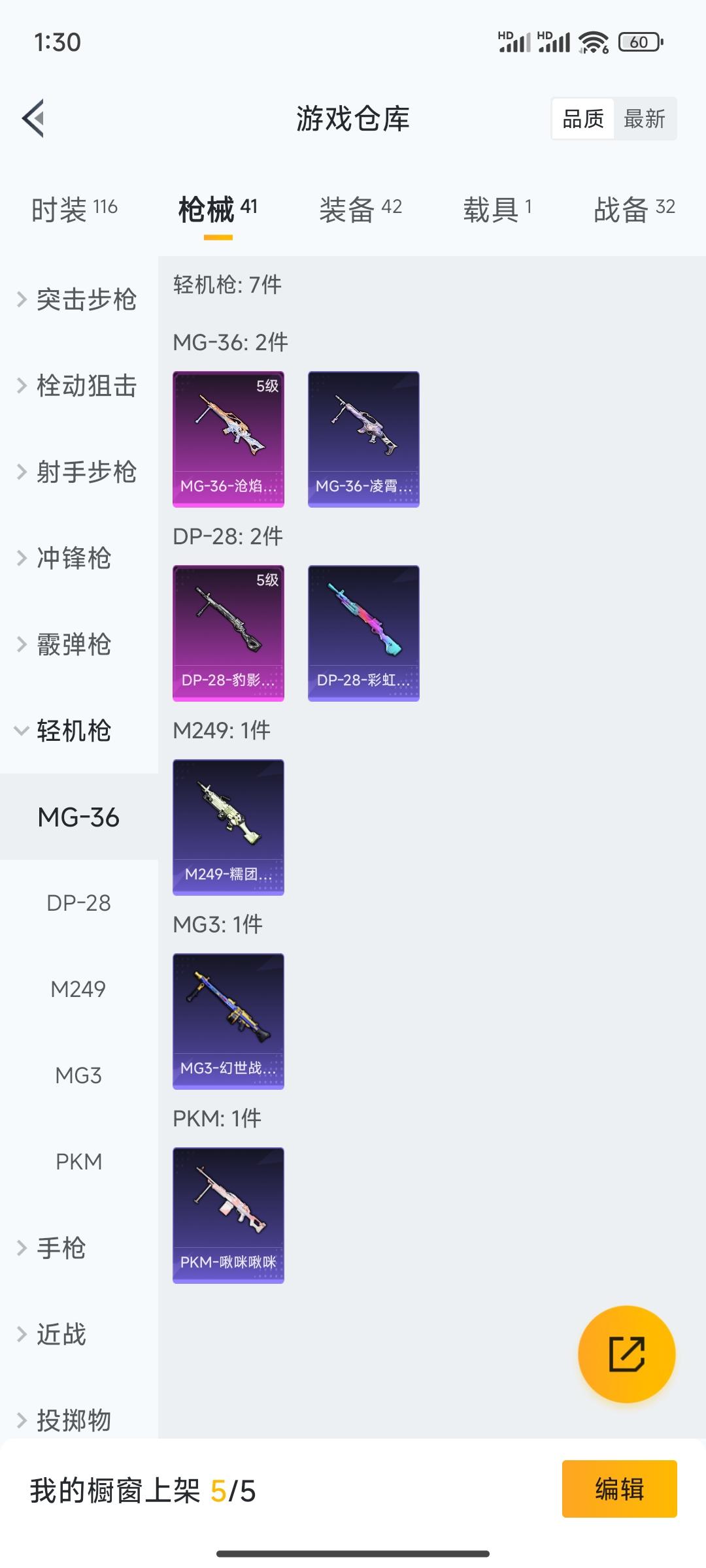The height and width of the screenshot is (1568, 706).
Task: Open the orange share floating button
Action: point(626,1354)
